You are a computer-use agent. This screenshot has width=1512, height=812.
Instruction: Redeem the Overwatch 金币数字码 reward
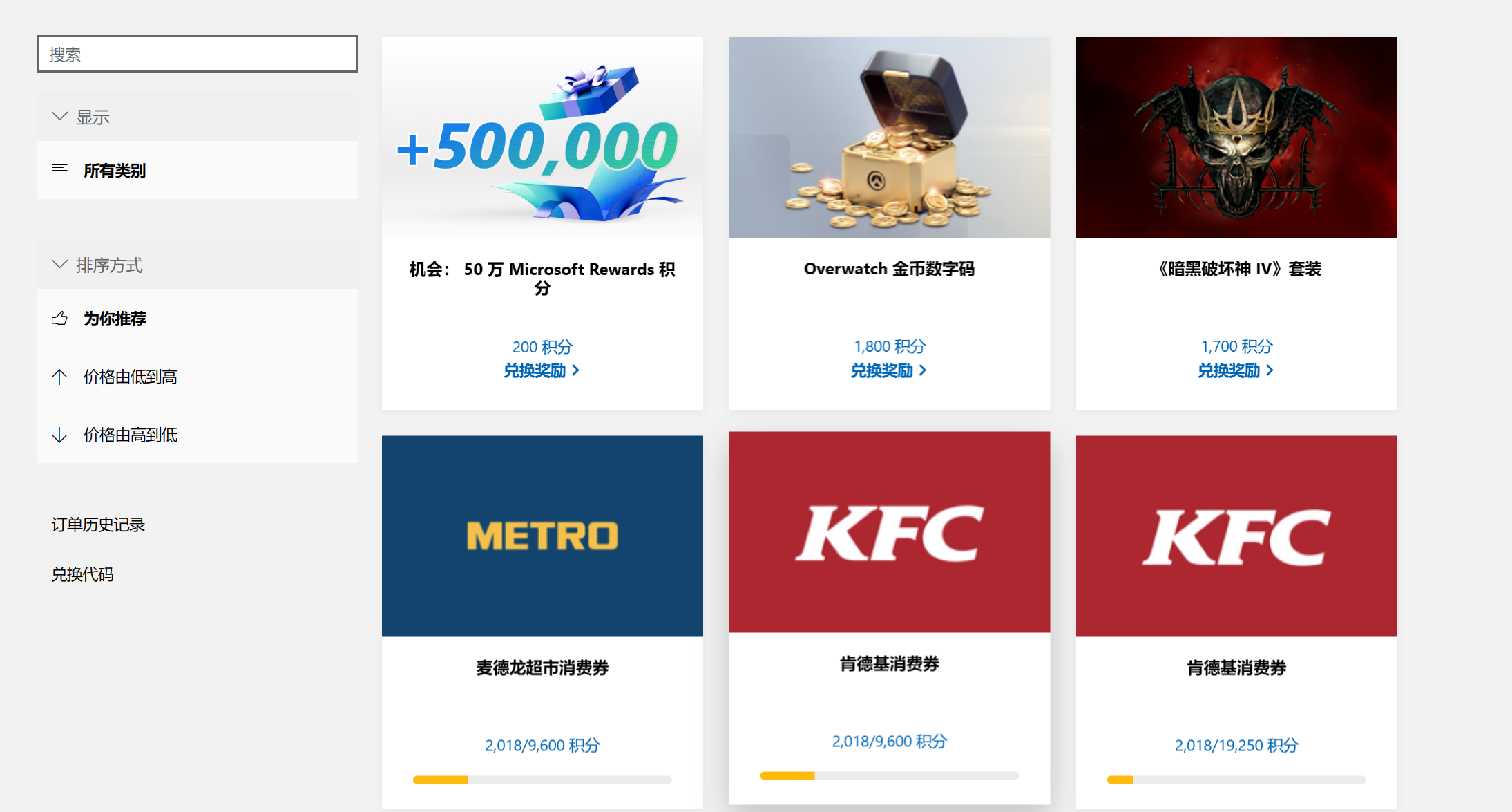(x=889, y=370)
